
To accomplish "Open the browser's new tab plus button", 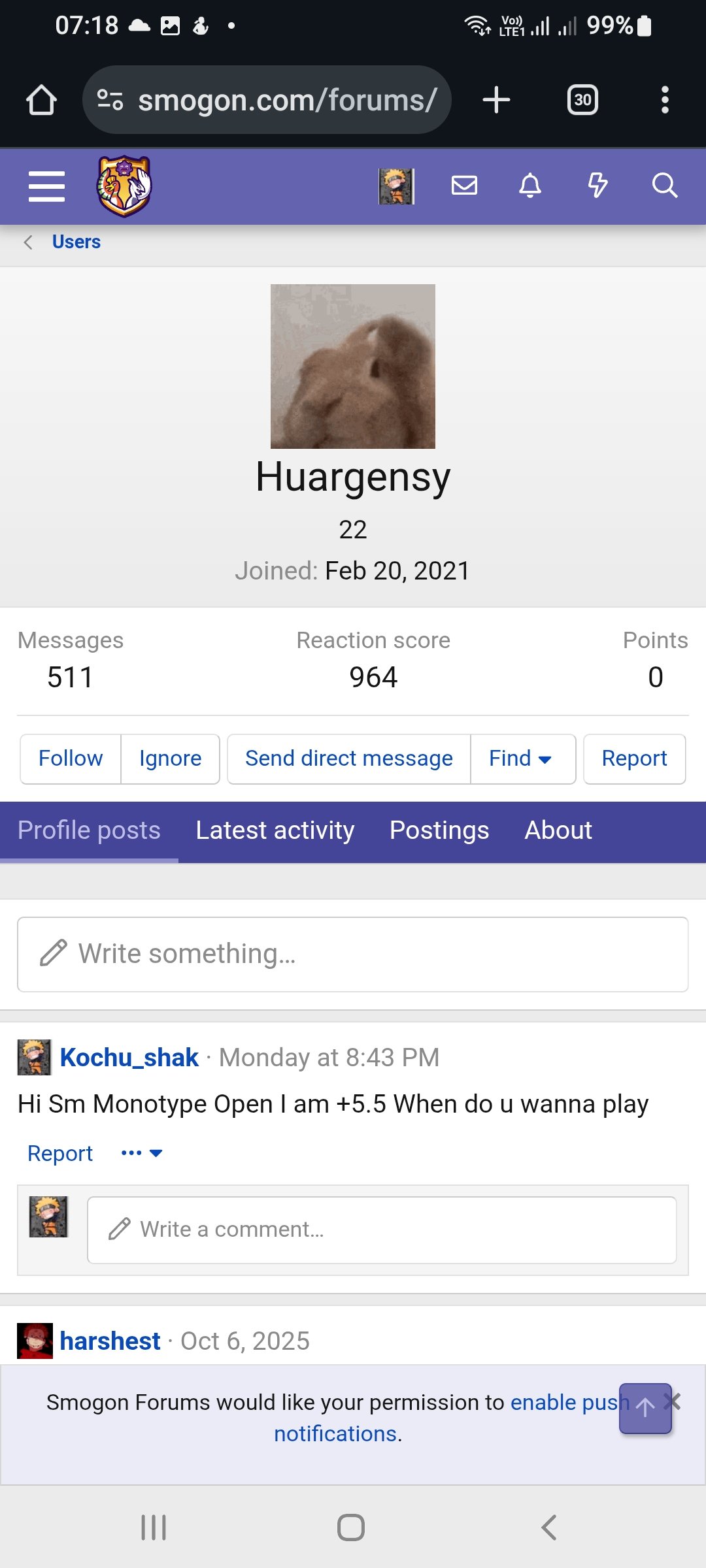I will point(496,100).
